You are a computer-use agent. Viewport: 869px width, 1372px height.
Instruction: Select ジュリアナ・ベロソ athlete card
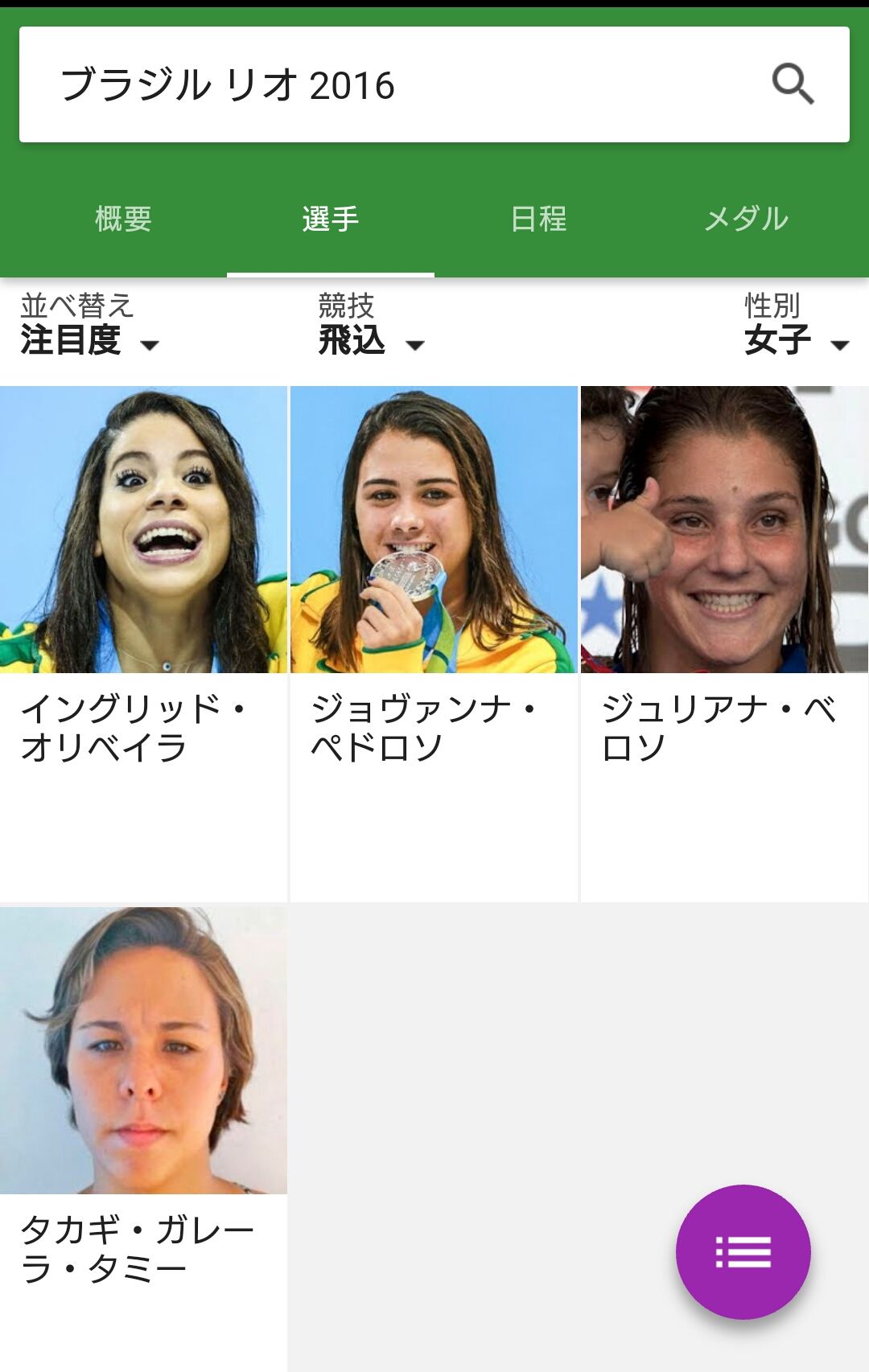click(x=724, y=643)
